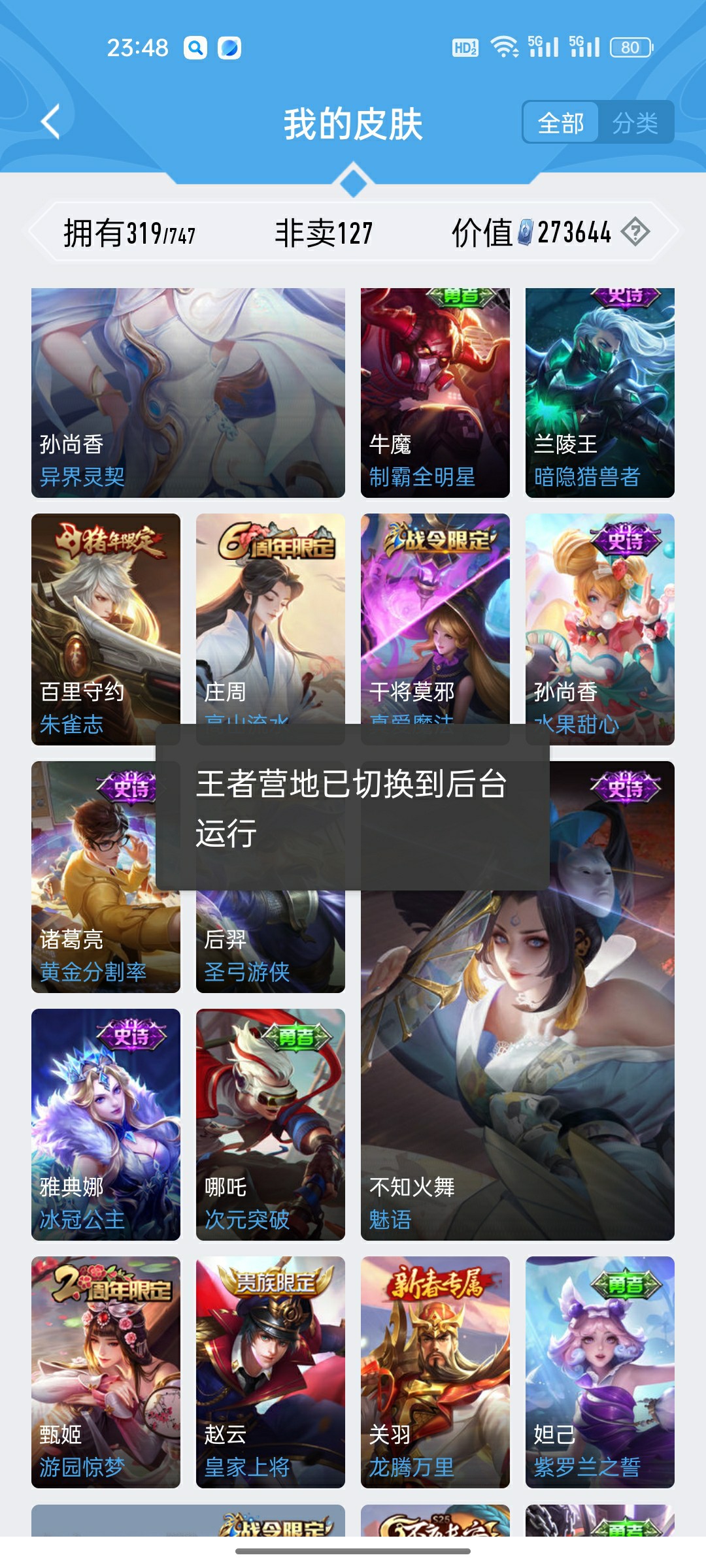Open the 兰陵王 暗隐猎兽者 skin card
Image resolution: width=706 pixels, height=1568 pixels.
[599, 392]
